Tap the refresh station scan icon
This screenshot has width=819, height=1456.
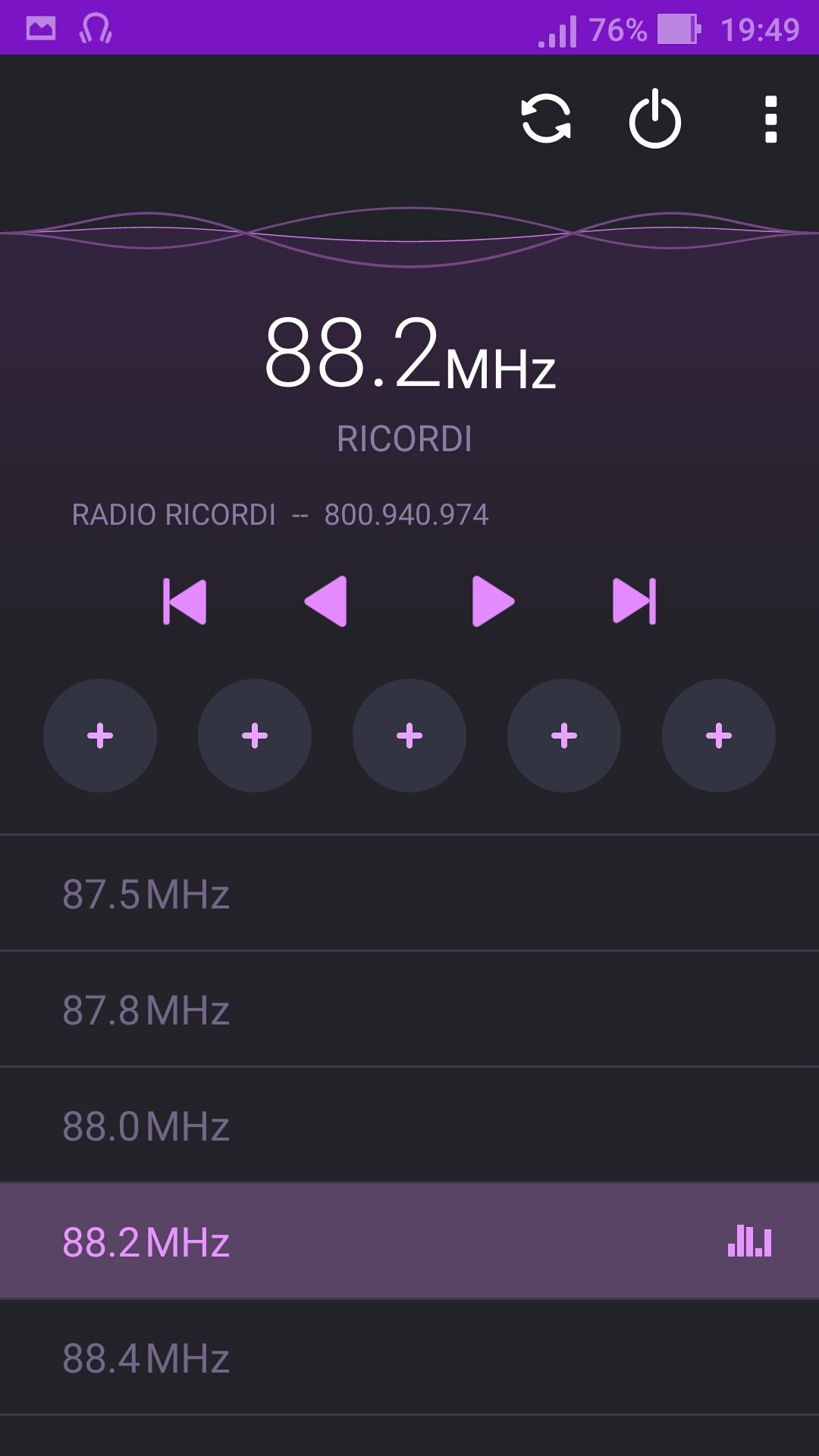tap(546, 119)
